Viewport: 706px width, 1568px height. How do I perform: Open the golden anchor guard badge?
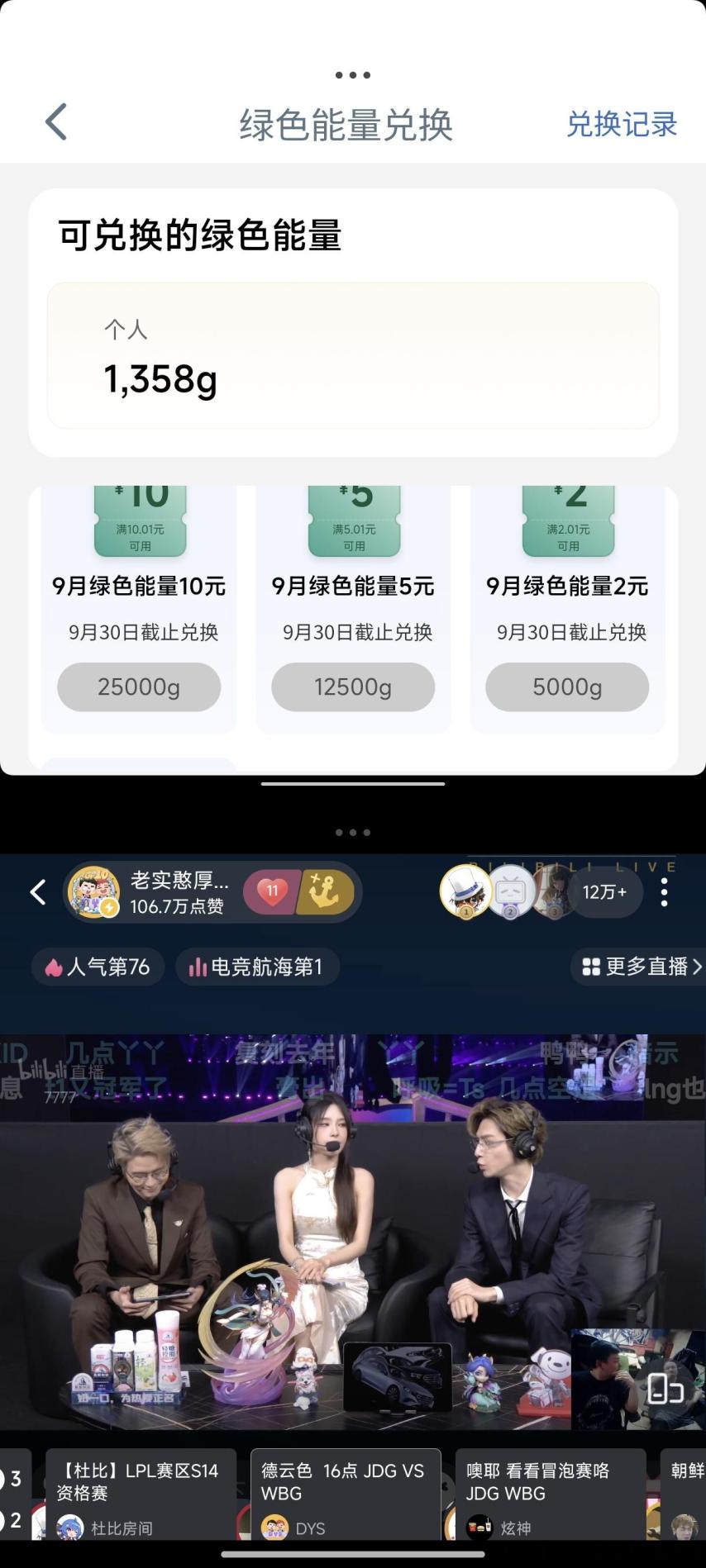(x=327, y=892)
